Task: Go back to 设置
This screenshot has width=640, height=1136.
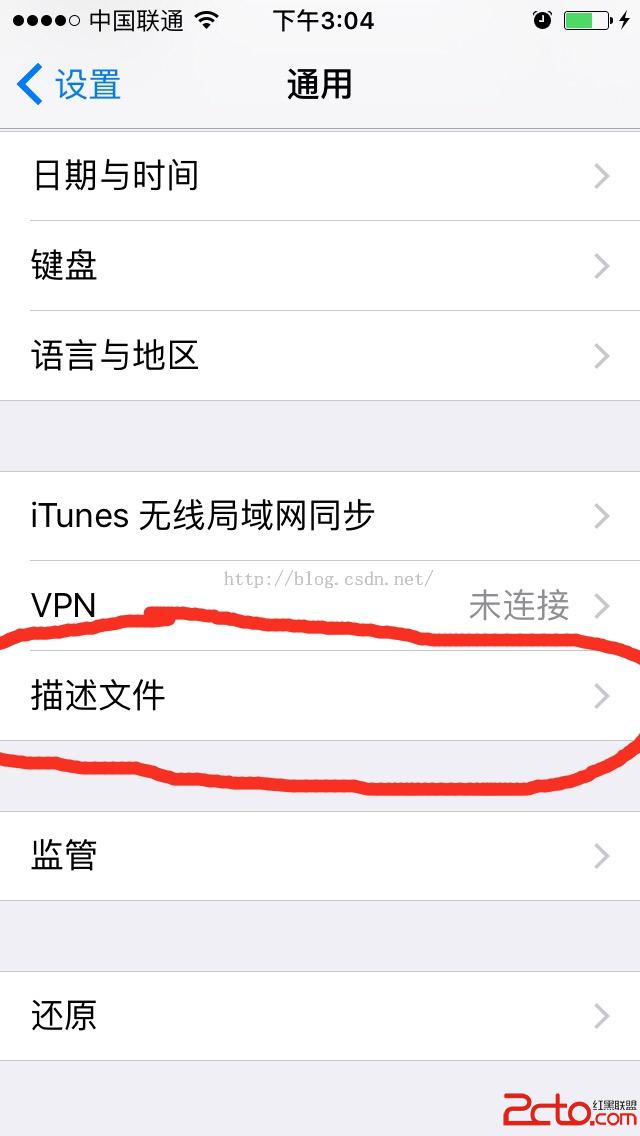Action: 70,85
